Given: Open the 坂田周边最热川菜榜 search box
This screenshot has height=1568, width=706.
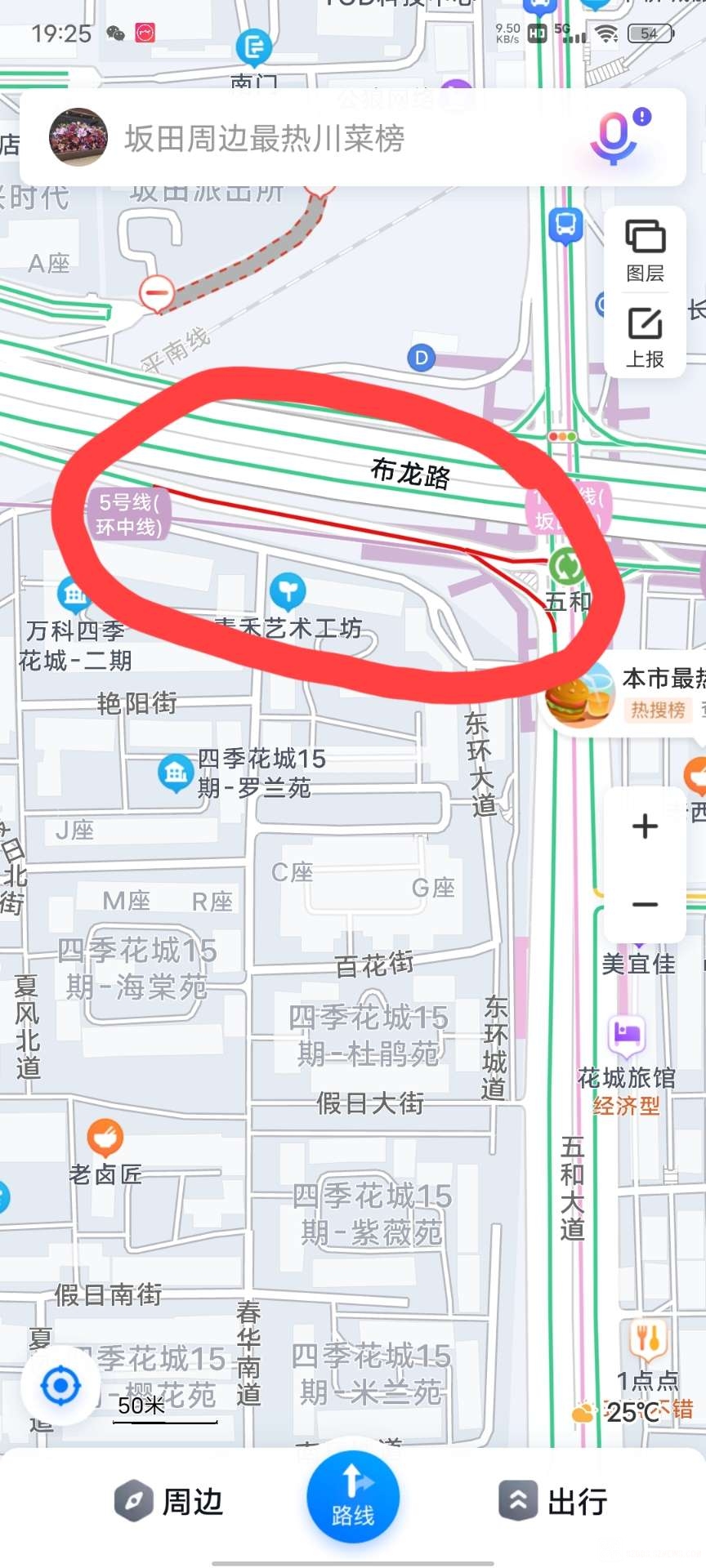Looking at the screenshot, I should point(327,139).
